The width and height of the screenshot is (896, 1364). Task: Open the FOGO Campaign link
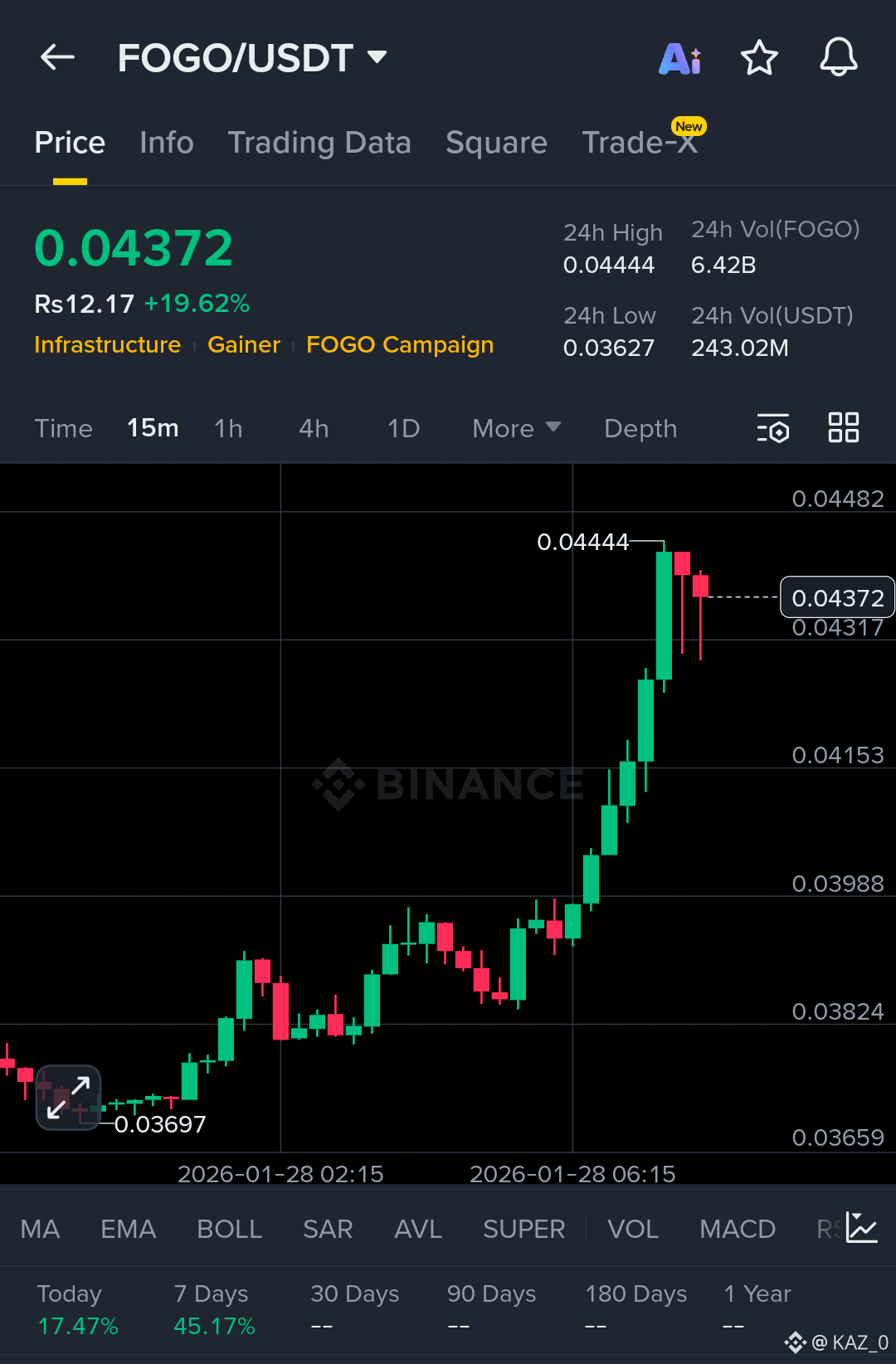coord(399,344)
